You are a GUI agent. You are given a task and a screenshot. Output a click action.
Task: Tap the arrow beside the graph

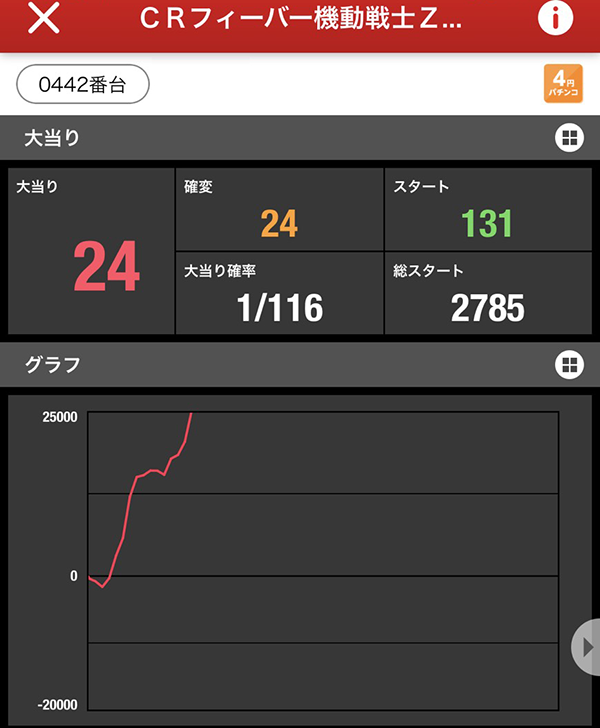(587, 647)
